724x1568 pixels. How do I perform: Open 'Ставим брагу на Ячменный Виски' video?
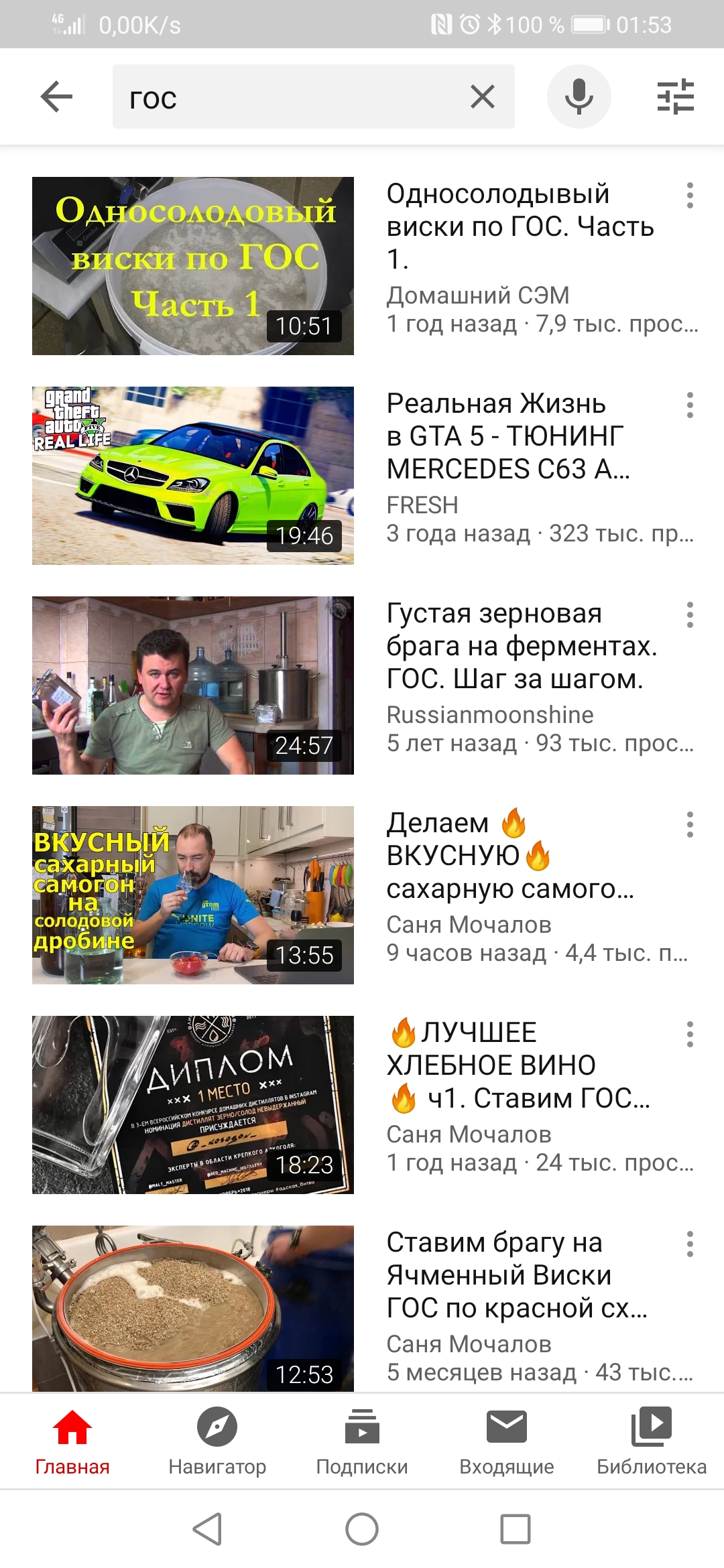point(193,1308)
